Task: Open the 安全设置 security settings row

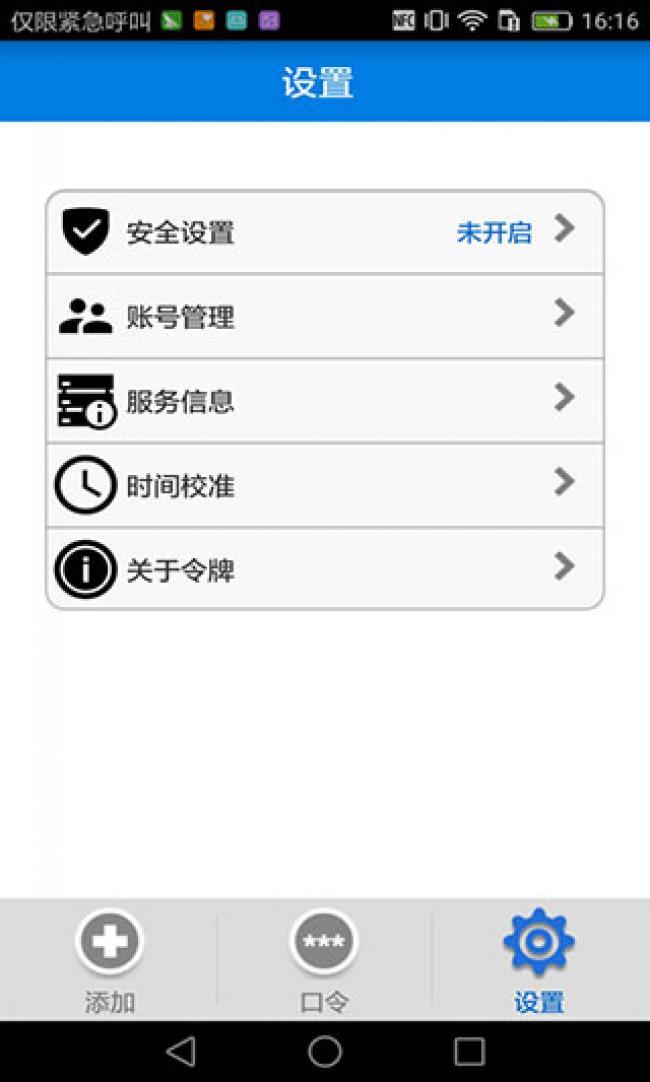Action: click(324, 232)
